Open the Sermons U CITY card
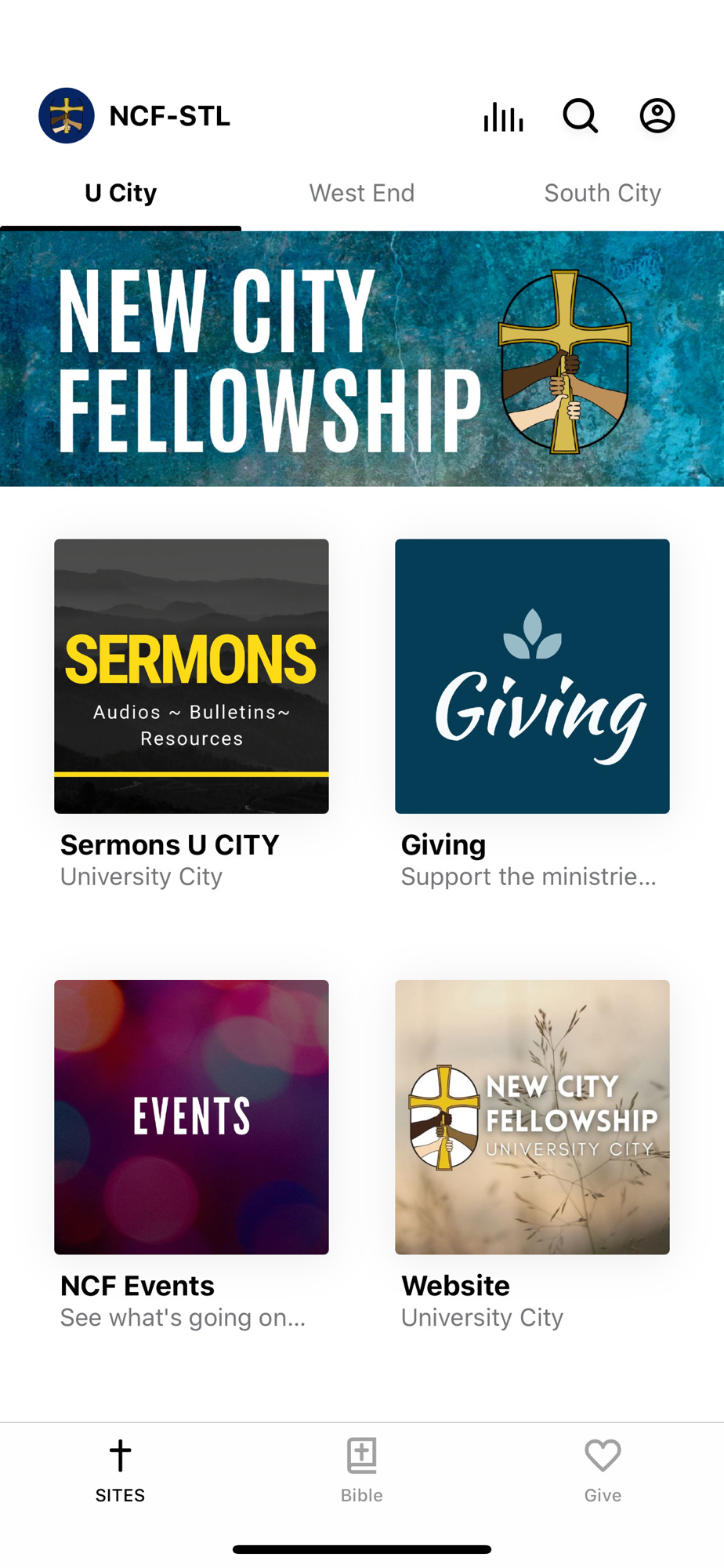Screen dimensions: 724x1568 pyautogui.click(x=191, y=714)
